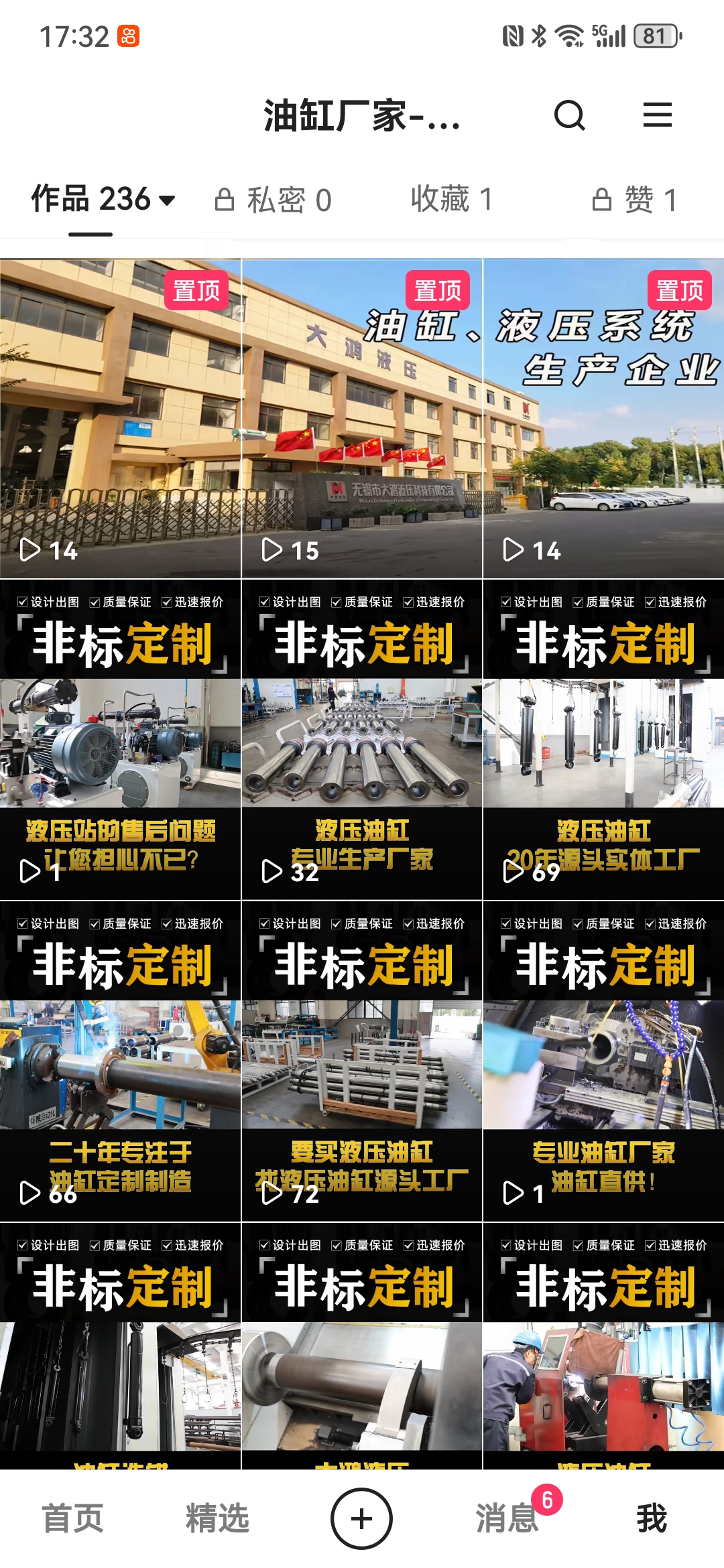The height and width of the screenshot is (1568, 724).
Task: Open the 消息 tab with 6 notifications
Action: pyautogui.click(x=507, y=1518)
